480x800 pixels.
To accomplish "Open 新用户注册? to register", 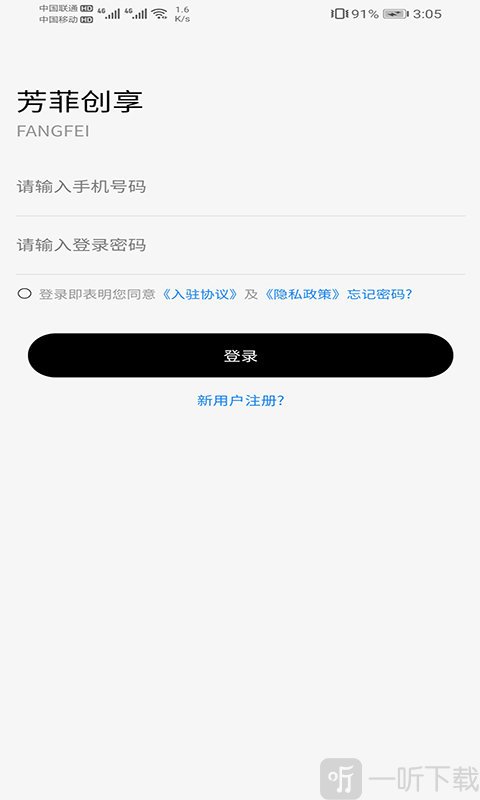I will pyautogui.click(x=240, y=401).
